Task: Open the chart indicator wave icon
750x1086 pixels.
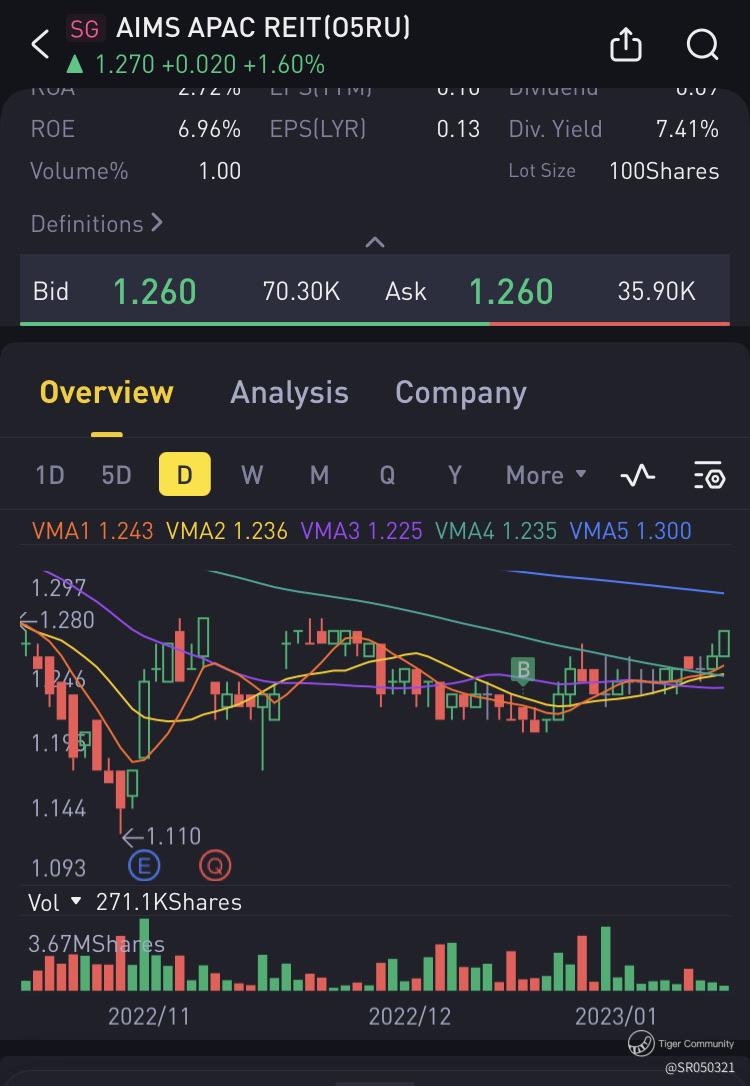Action: click(638, 475)
